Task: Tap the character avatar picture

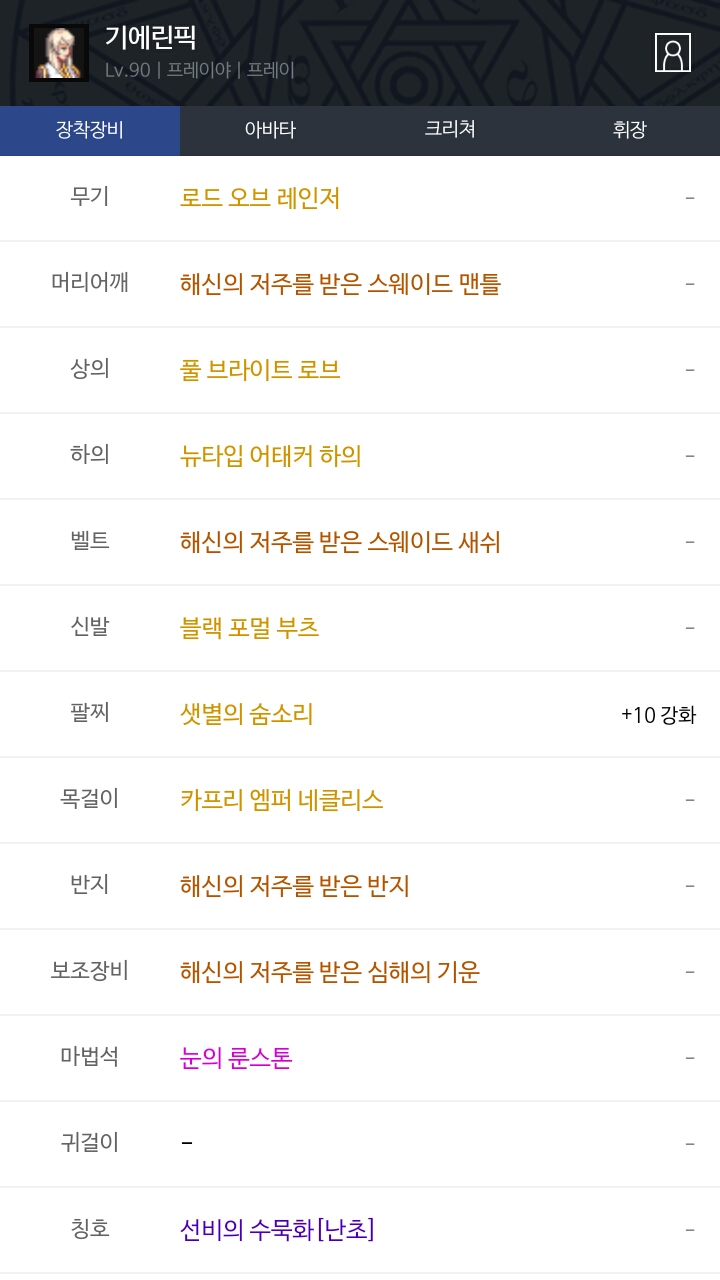Action: click(x=59, y=53)
